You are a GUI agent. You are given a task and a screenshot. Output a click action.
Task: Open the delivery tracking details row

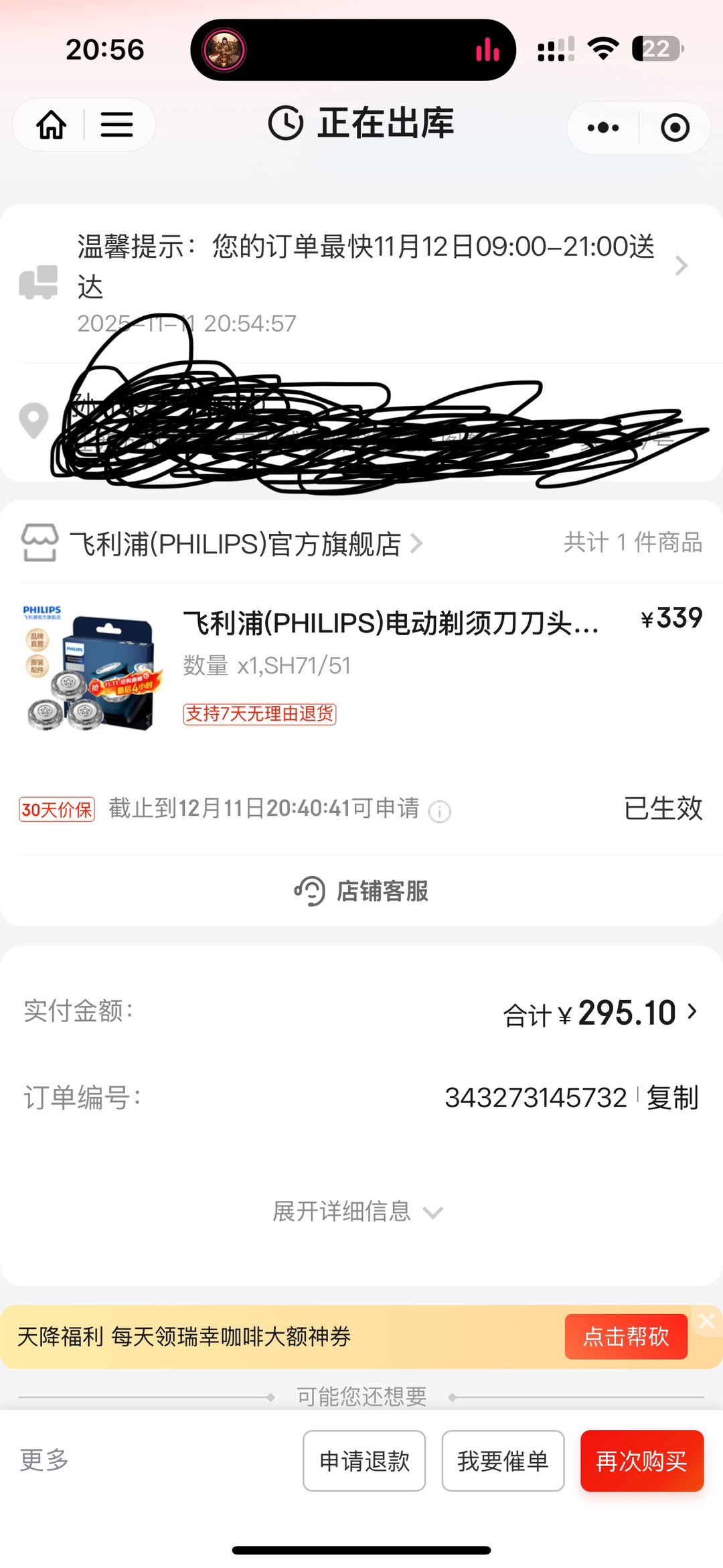pos(681,266)
